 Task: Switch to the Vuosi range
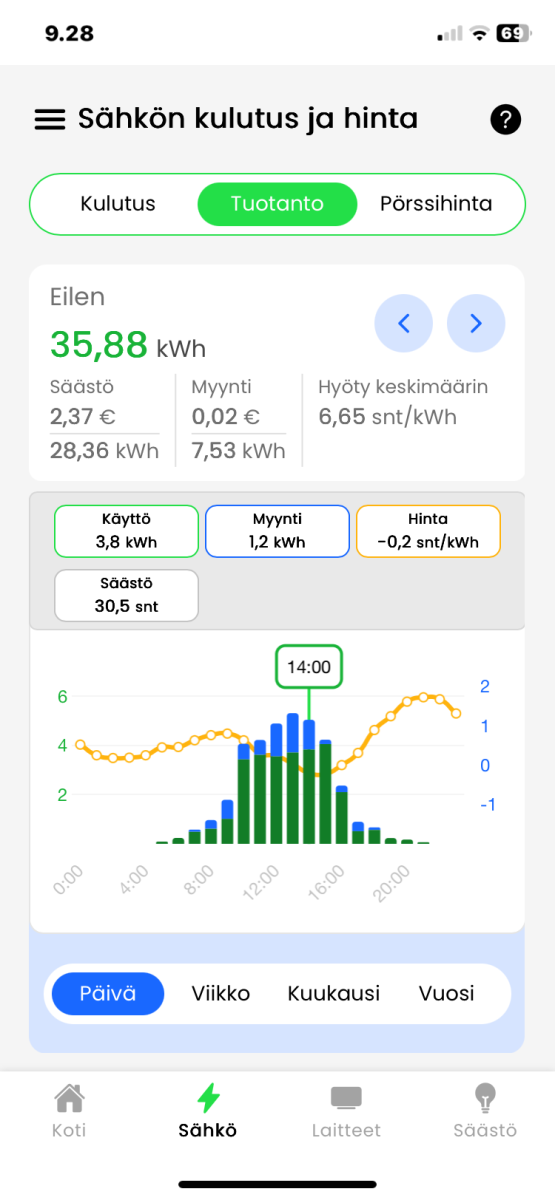pyautogui.click(x=447, y=994)
